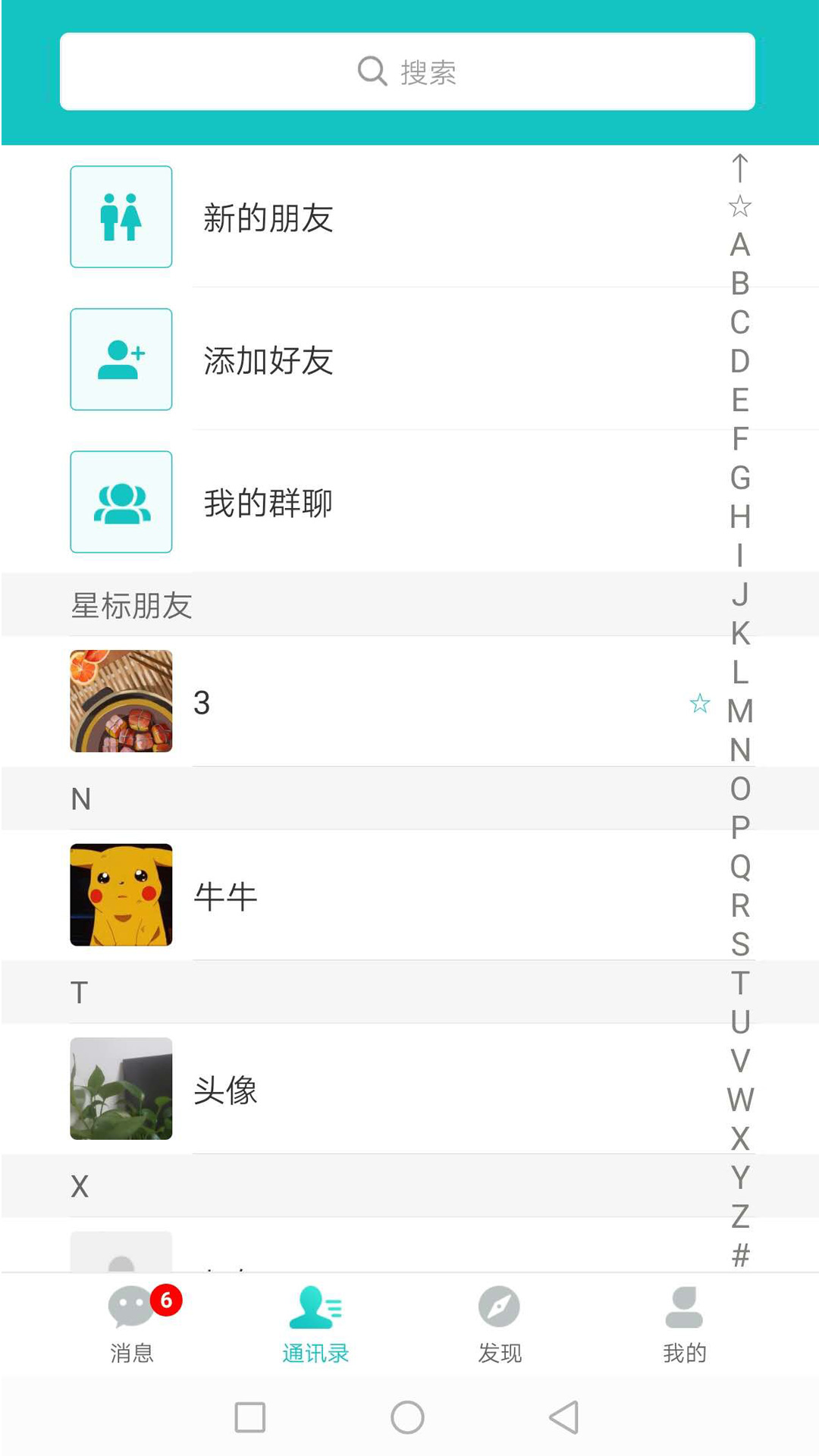Jump to starred section via index star

[740, 206]
